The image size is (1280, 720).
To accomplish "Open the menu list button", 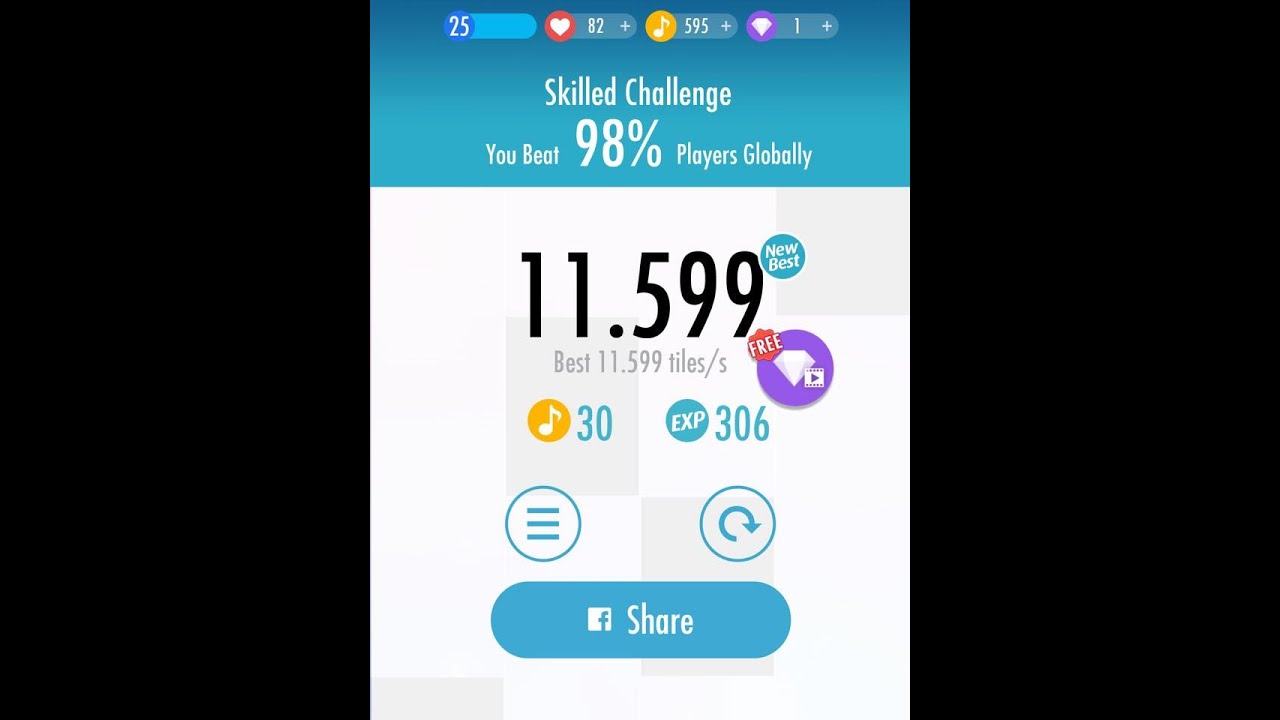I will [543, 523].
